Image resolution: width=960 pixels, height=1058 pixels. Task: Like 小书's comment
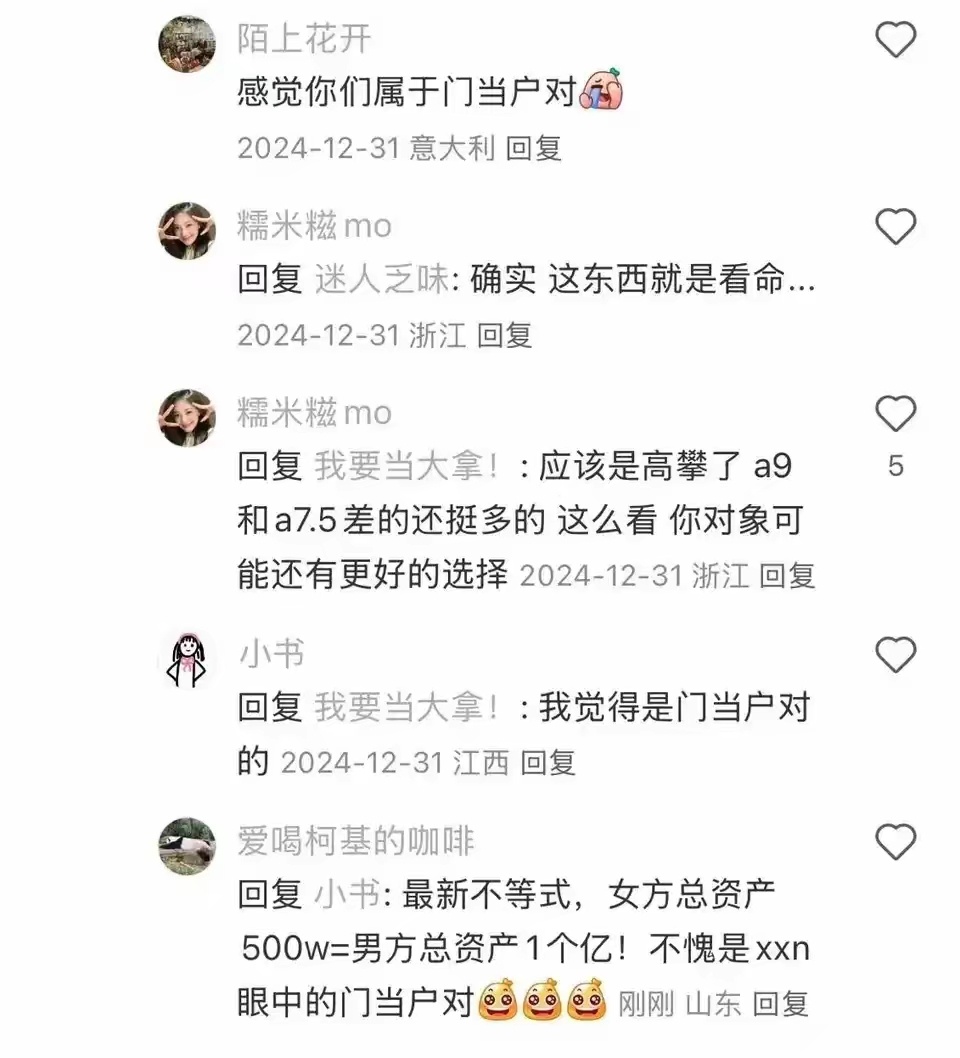(x=895, y=656)
